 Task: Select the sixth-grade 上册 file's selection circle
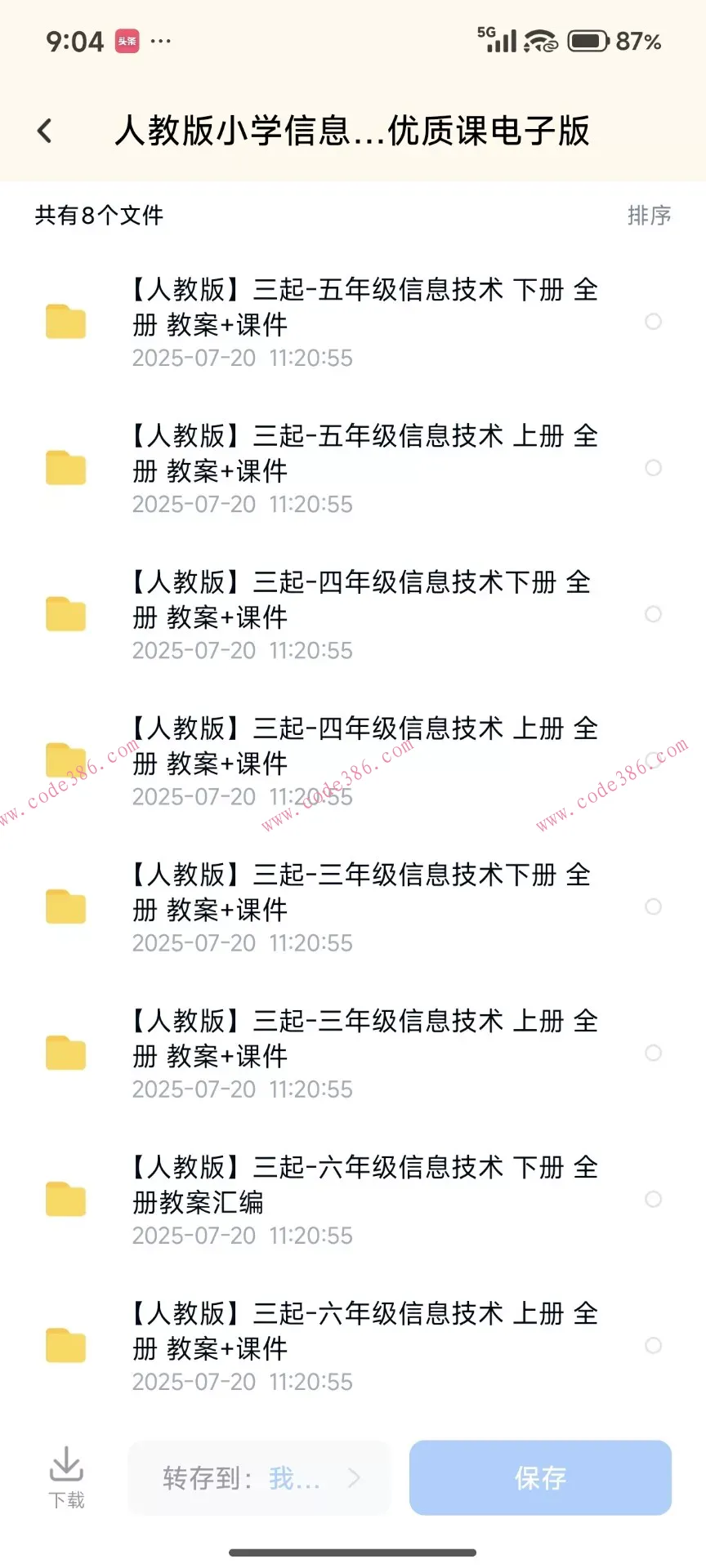pos(653,1344)
